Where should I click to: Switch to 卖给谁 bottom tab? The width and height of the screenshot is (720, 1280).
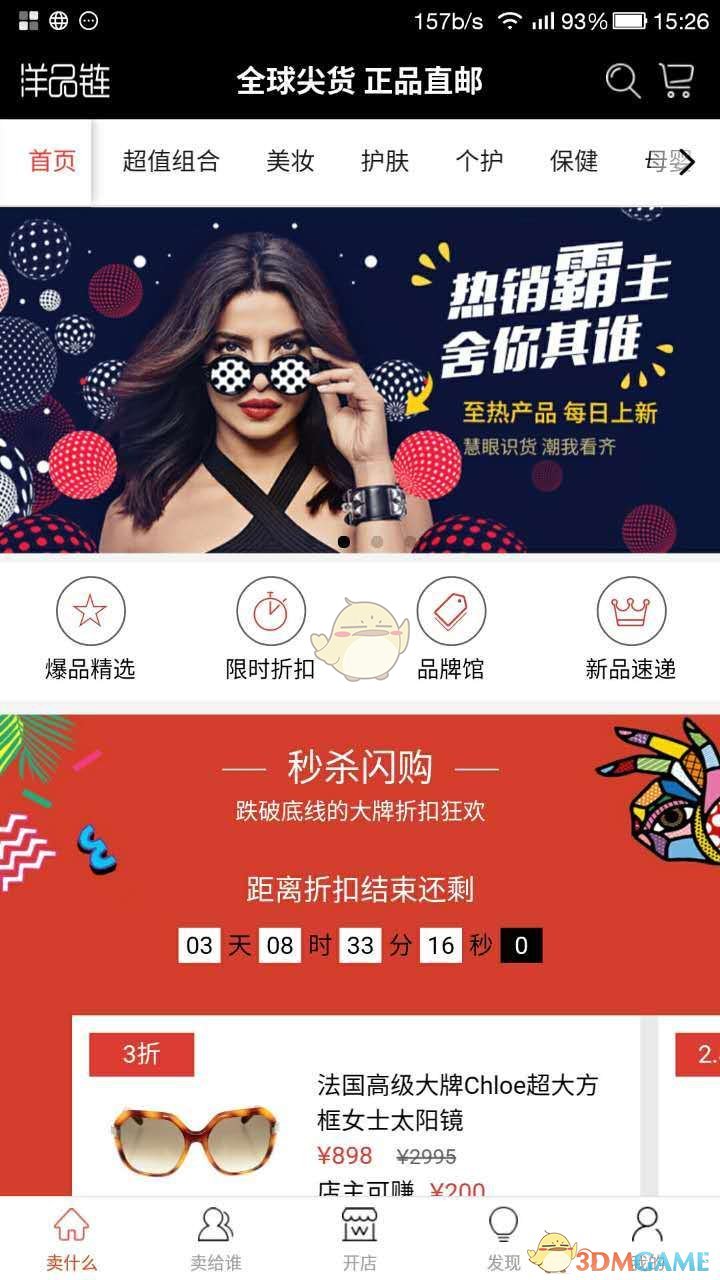click(x=216, y=1238)
